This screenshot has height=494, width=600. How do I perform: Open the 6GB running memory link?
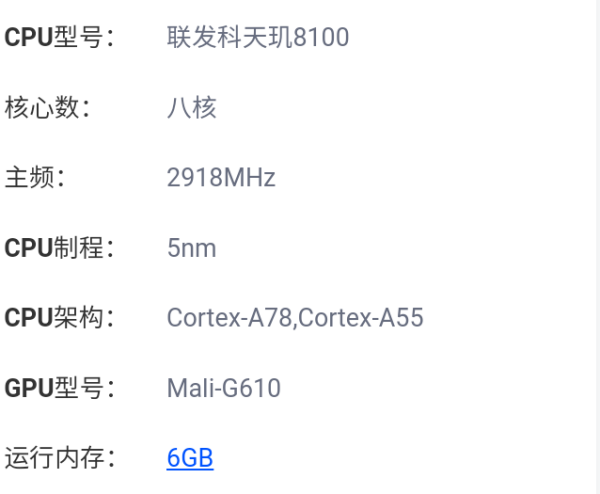190,459
